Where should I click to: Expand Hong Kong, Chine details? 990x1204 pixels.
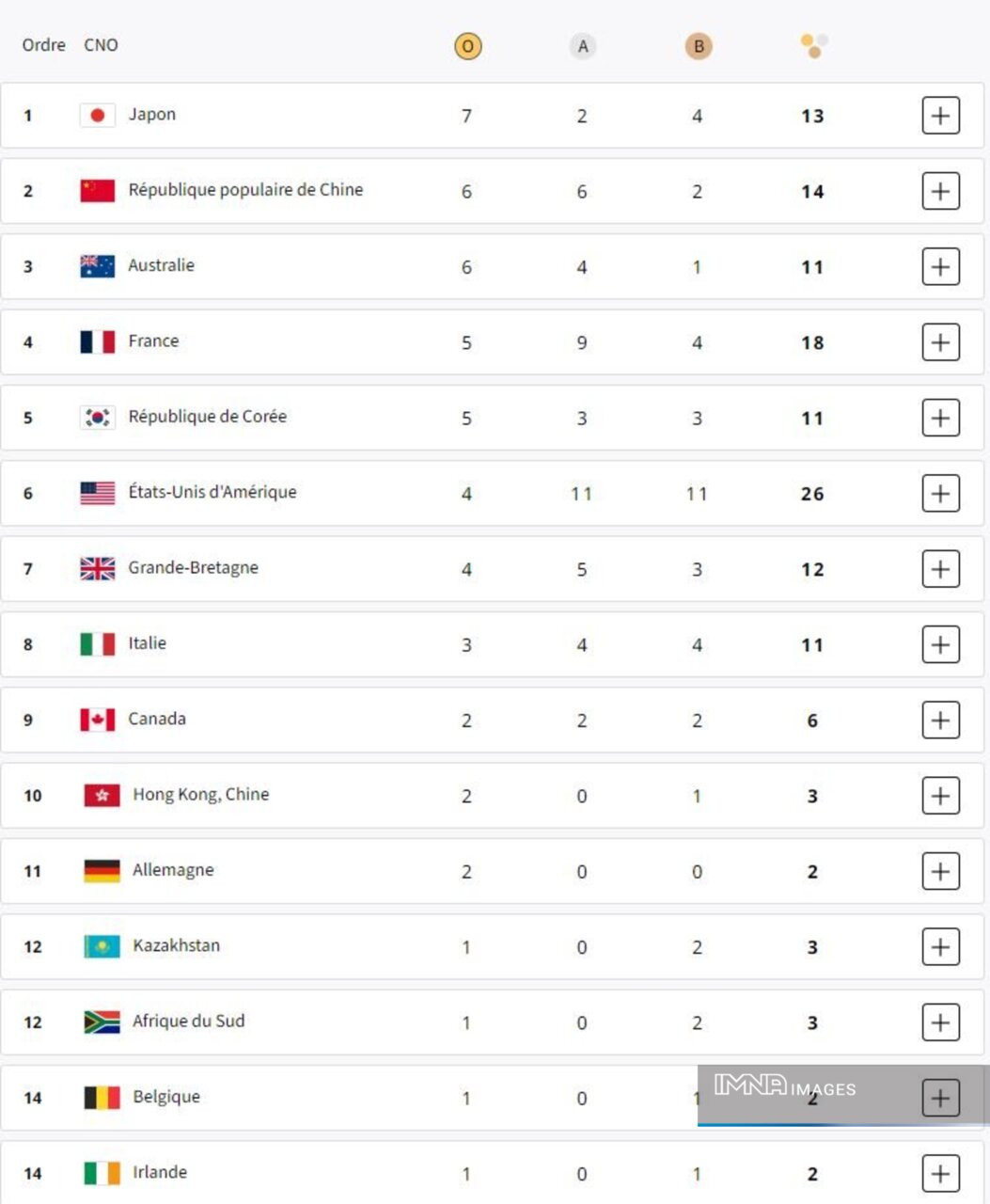[940, 796]
